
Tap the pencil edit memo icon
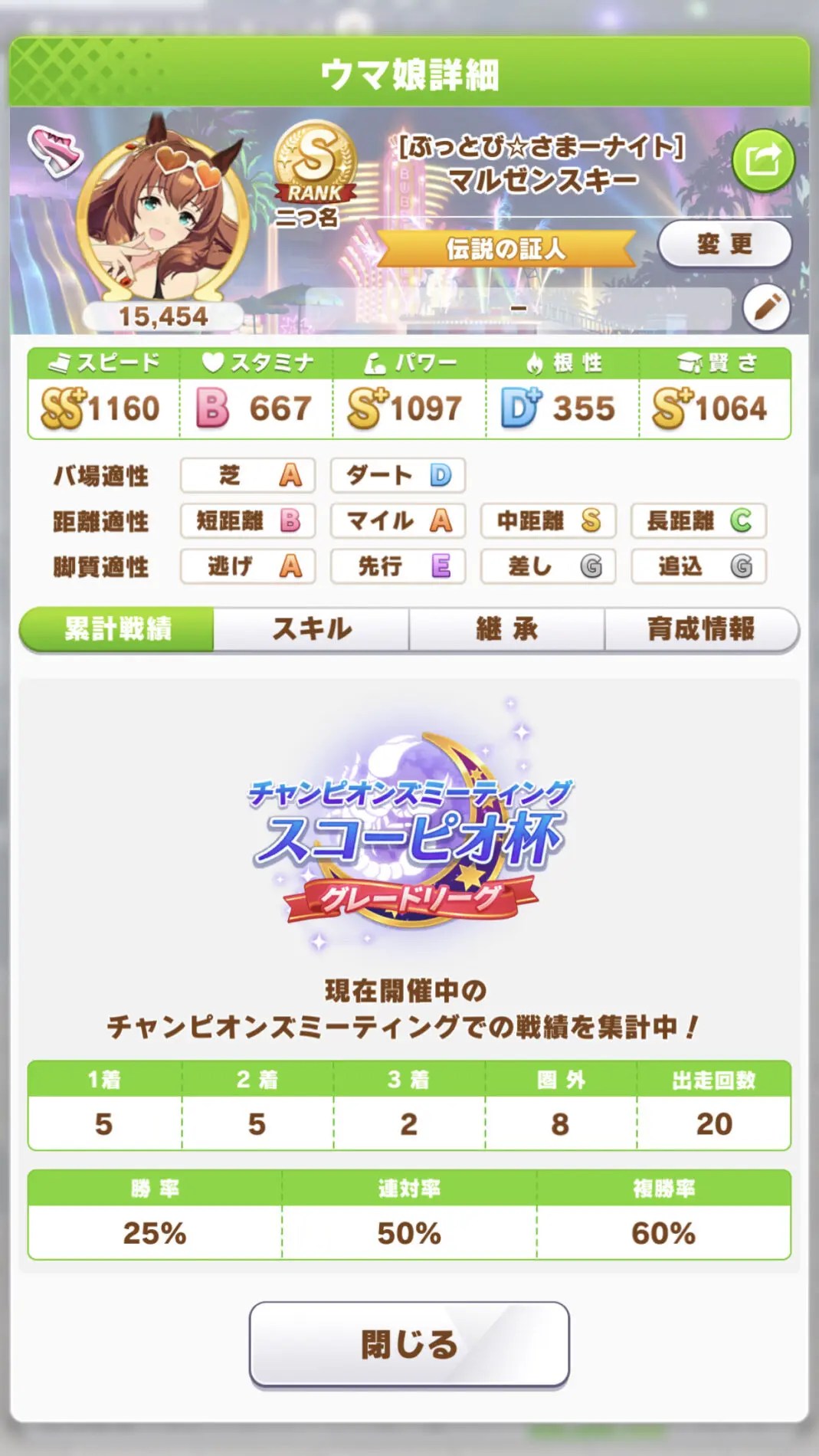766,309
